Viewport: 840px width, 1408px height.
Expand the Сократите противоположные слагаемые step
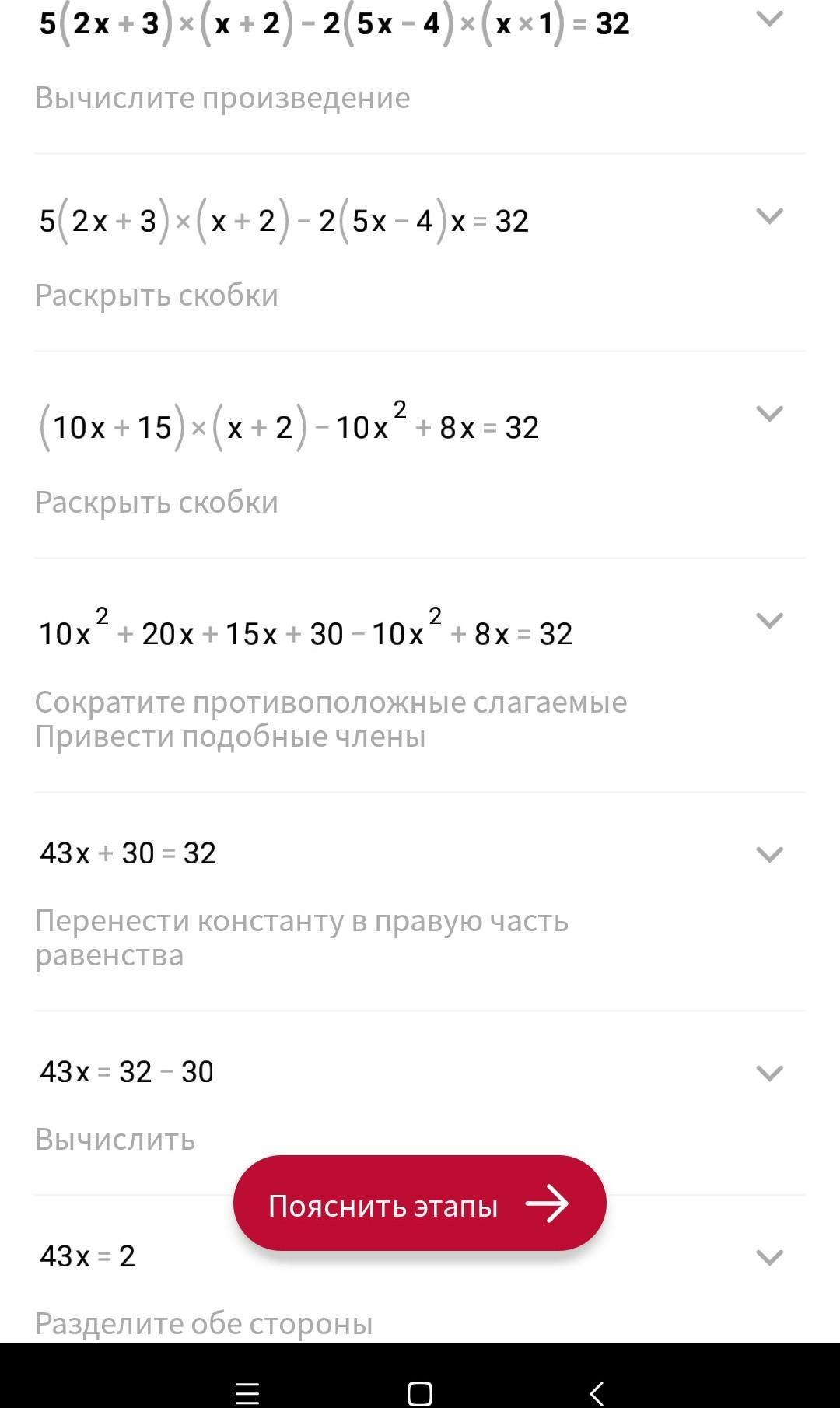[x=768, y=621]
